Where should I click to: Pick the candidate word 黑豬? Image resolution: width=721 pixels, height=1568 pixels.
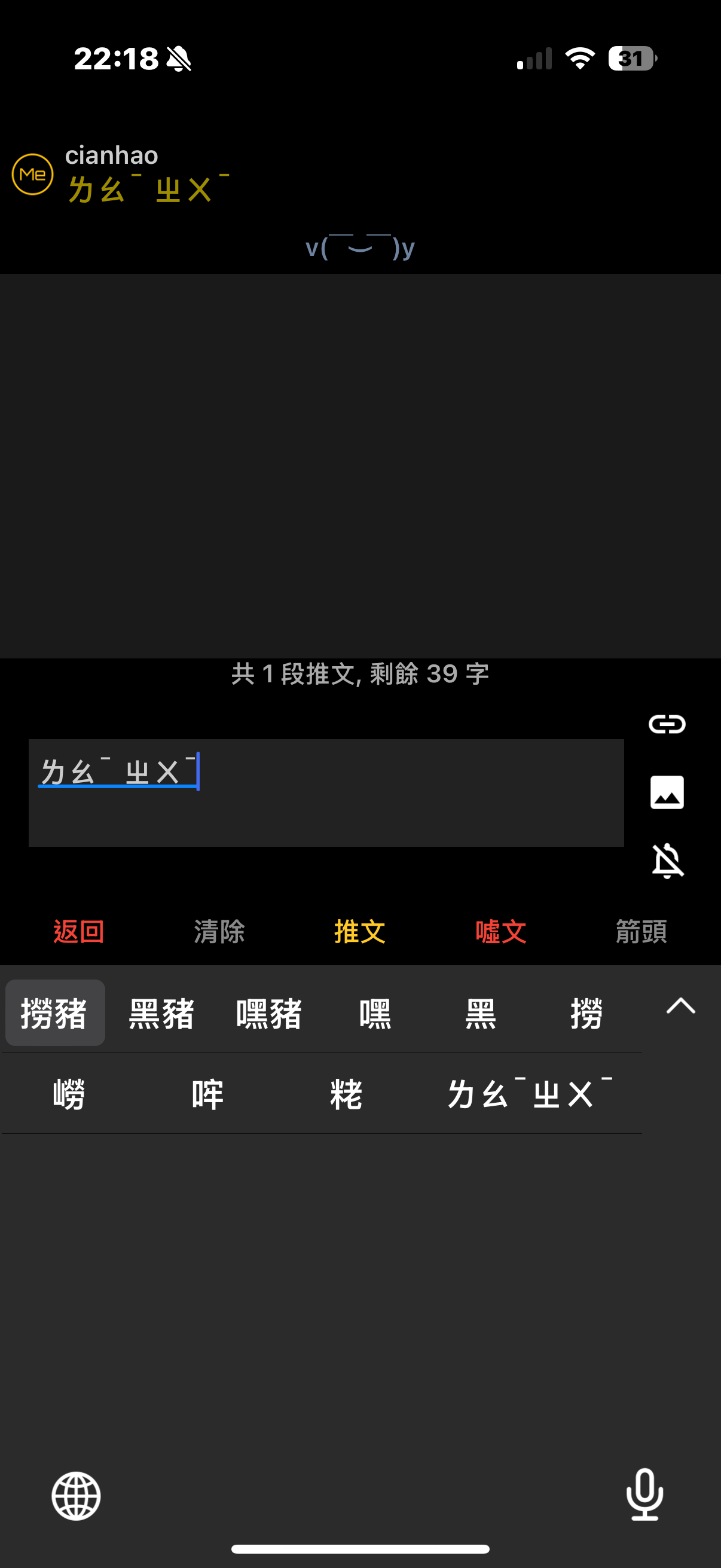[161, 1014]
